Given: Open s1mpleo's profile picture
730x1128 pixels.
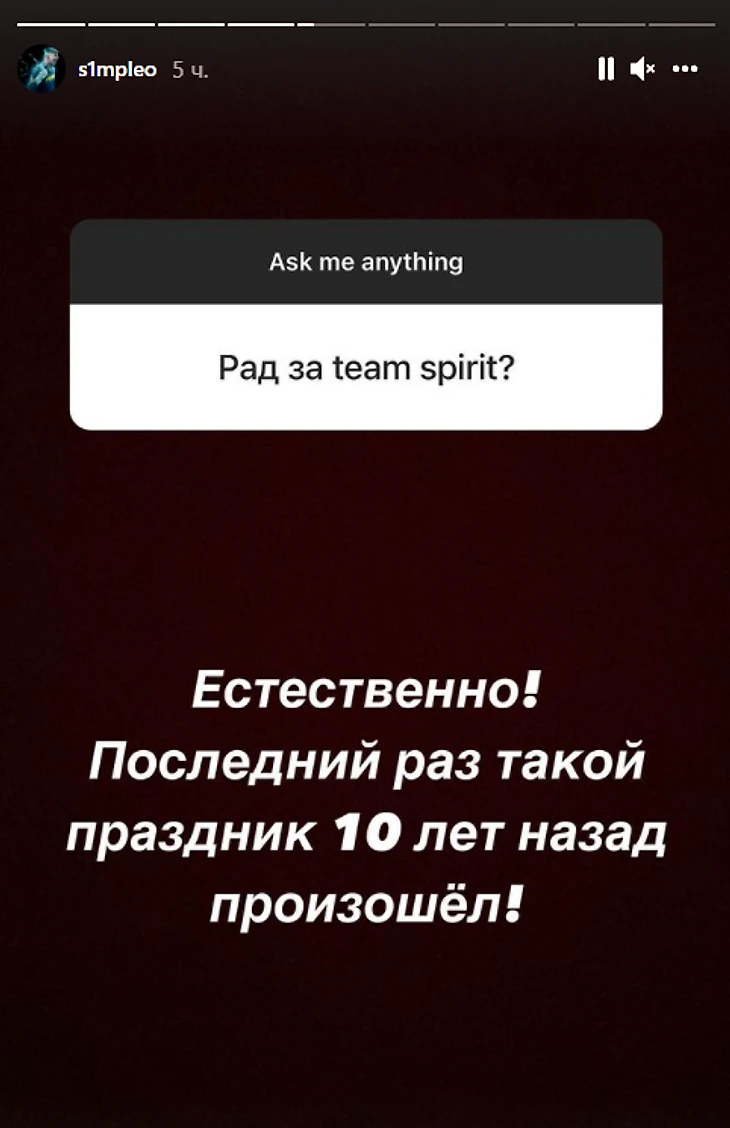Looking at the screenshot, I should coord(42,69).
